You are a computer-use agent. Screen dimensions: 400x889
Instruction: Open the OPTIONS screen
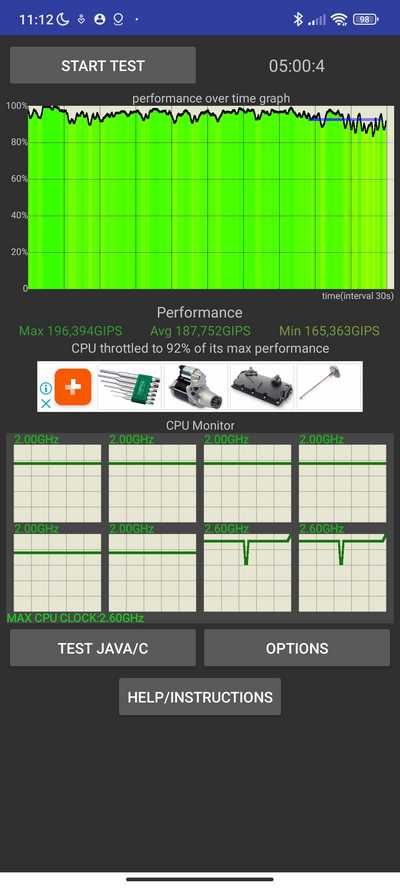[x=297, y=648]
